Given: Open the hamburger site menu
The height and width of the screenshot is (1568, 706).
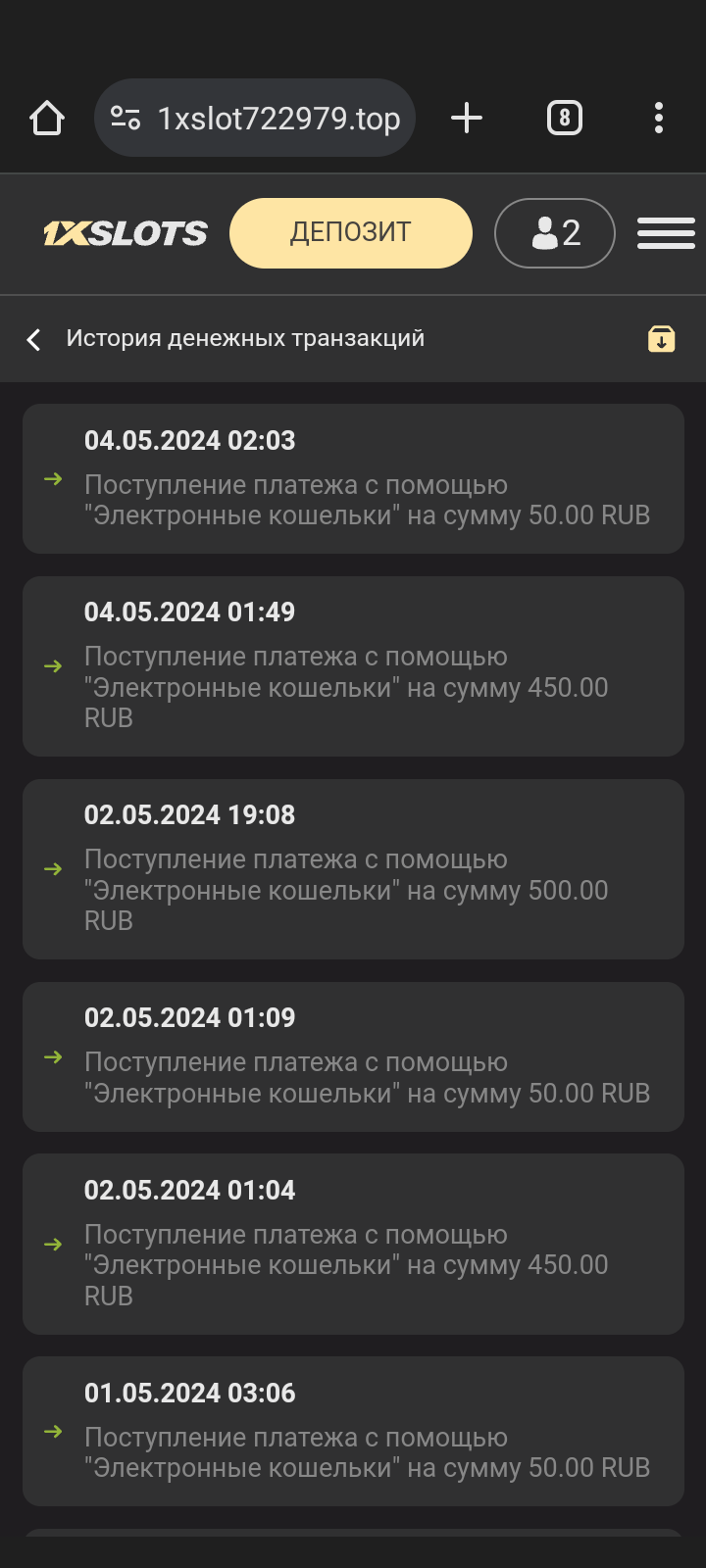Looking at the screenshot, I should click(x=666, y=233).
